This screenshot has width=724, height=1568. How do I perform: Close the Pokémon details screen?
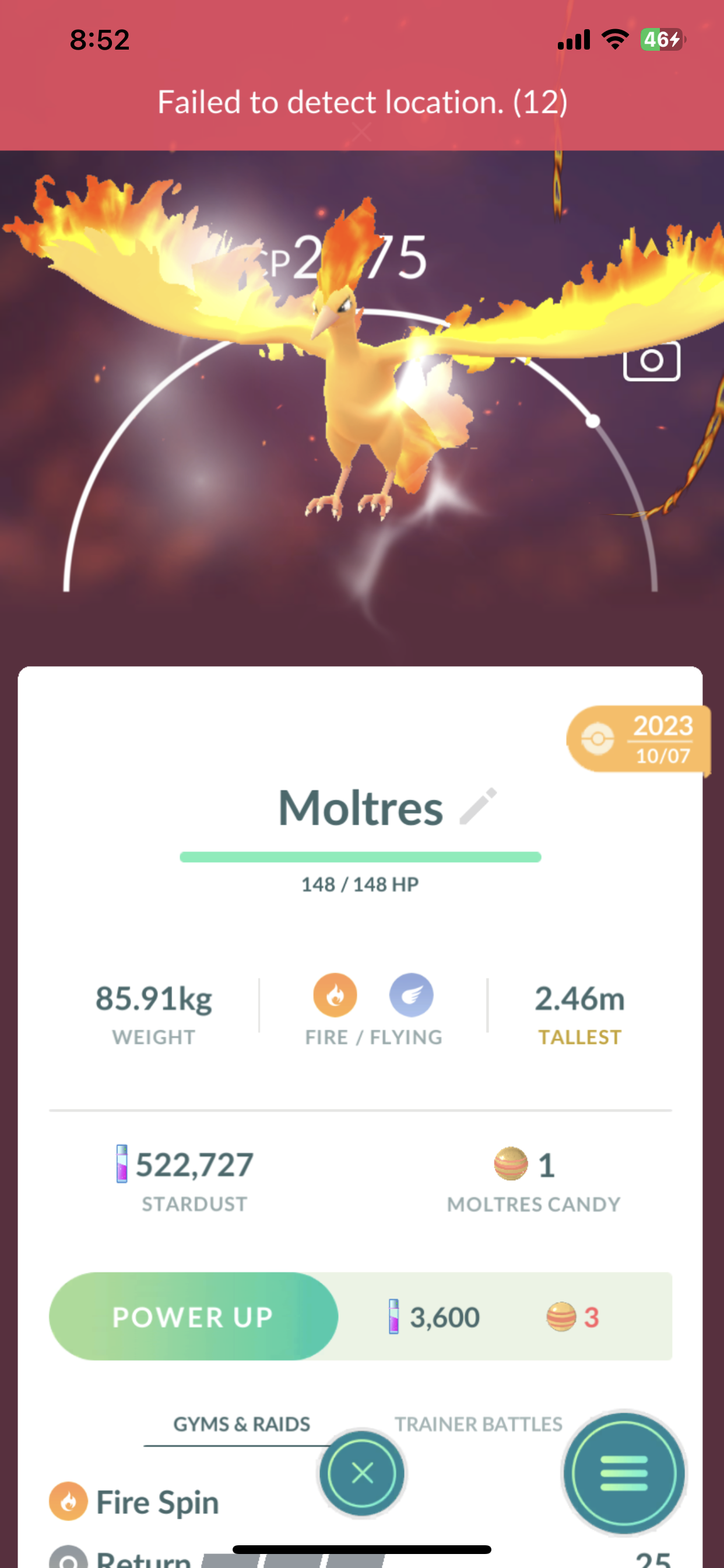tap(362, 1473)
